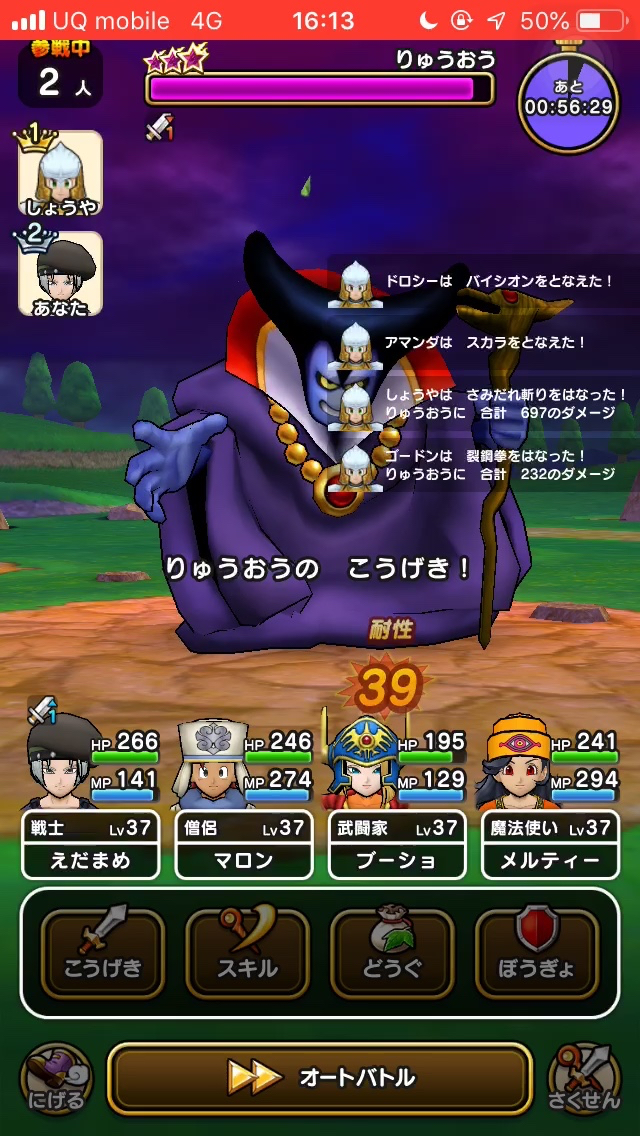Select party member えだまめ

(x=90, y=845)
